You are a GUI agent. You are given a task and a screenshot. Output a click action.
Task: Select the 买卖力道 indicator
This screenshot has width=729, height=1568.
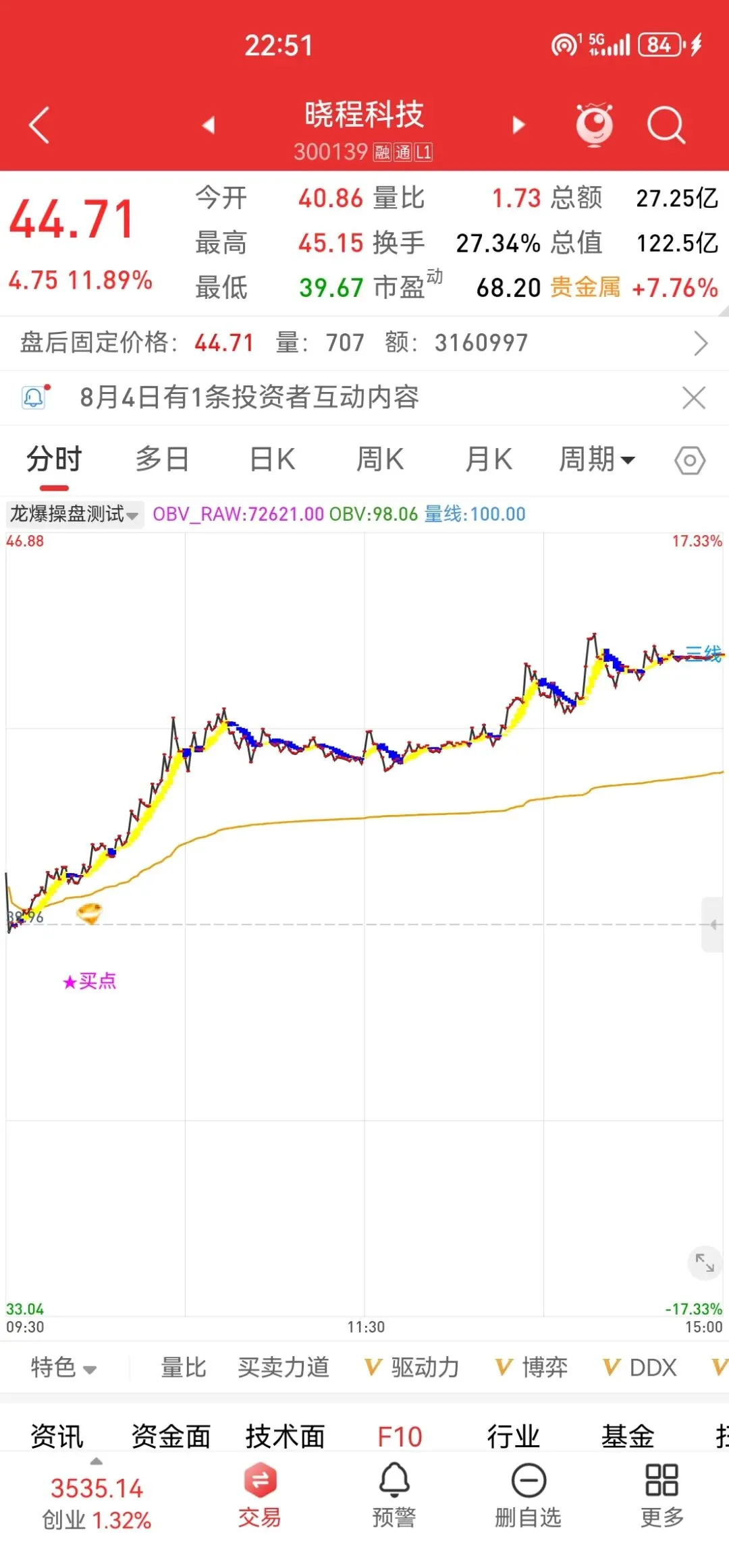(x=283, y=1367)
